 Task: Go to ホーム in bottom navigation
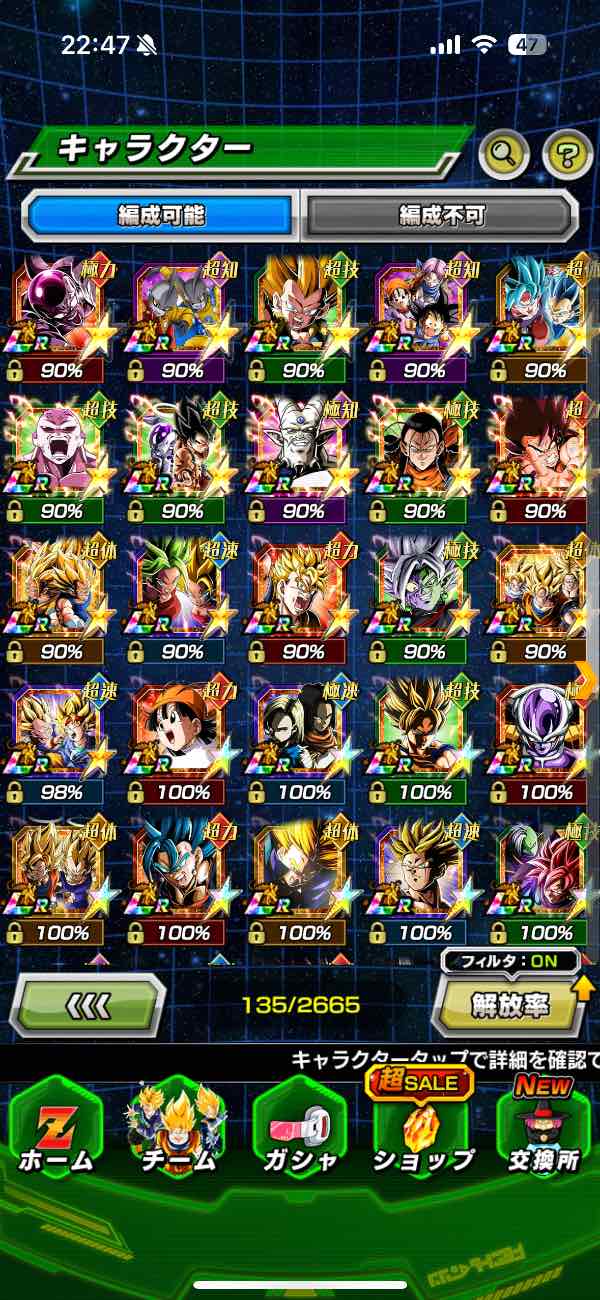(x=56, y=1131)
